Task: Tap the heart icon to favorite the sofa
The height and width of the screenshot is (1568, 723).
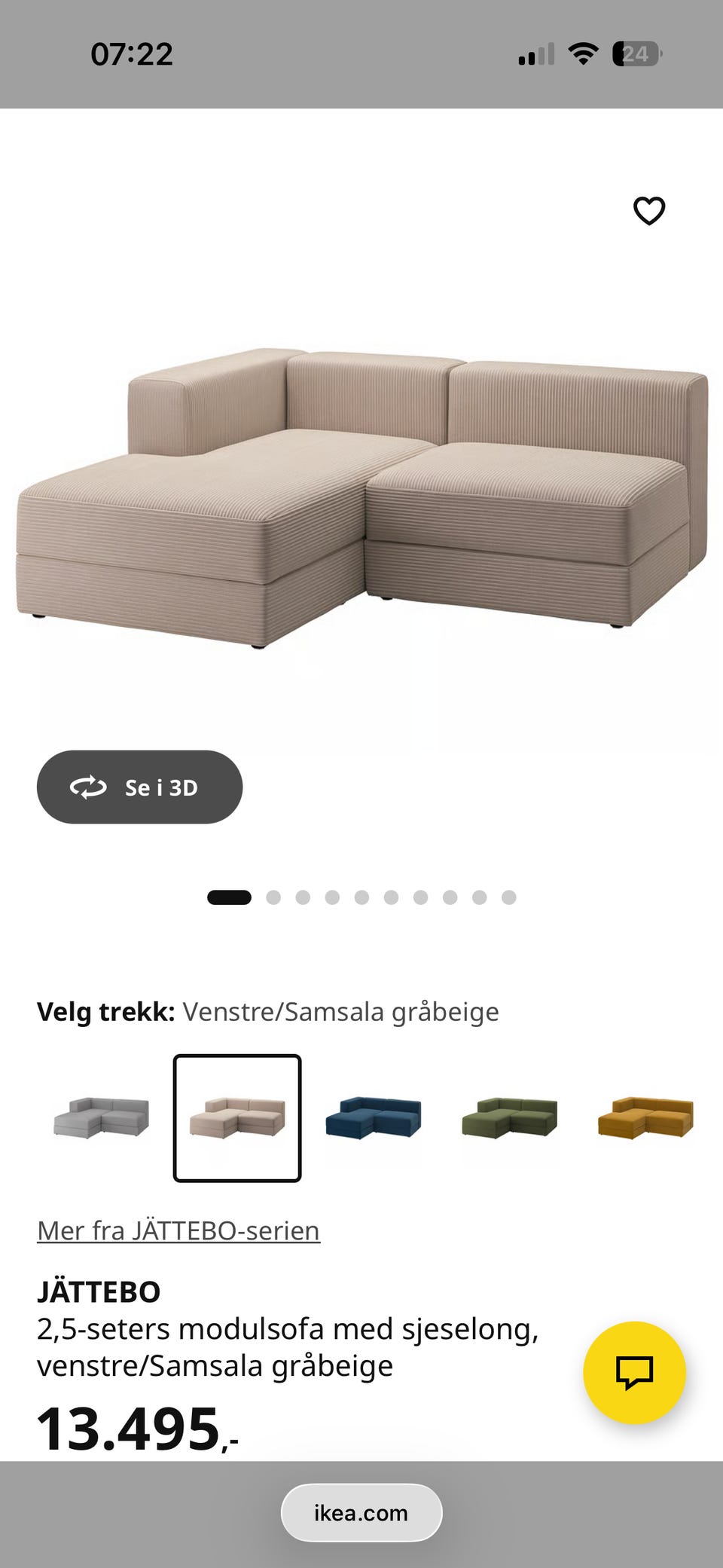Action: pyautogui.click(x=649, y=211)
